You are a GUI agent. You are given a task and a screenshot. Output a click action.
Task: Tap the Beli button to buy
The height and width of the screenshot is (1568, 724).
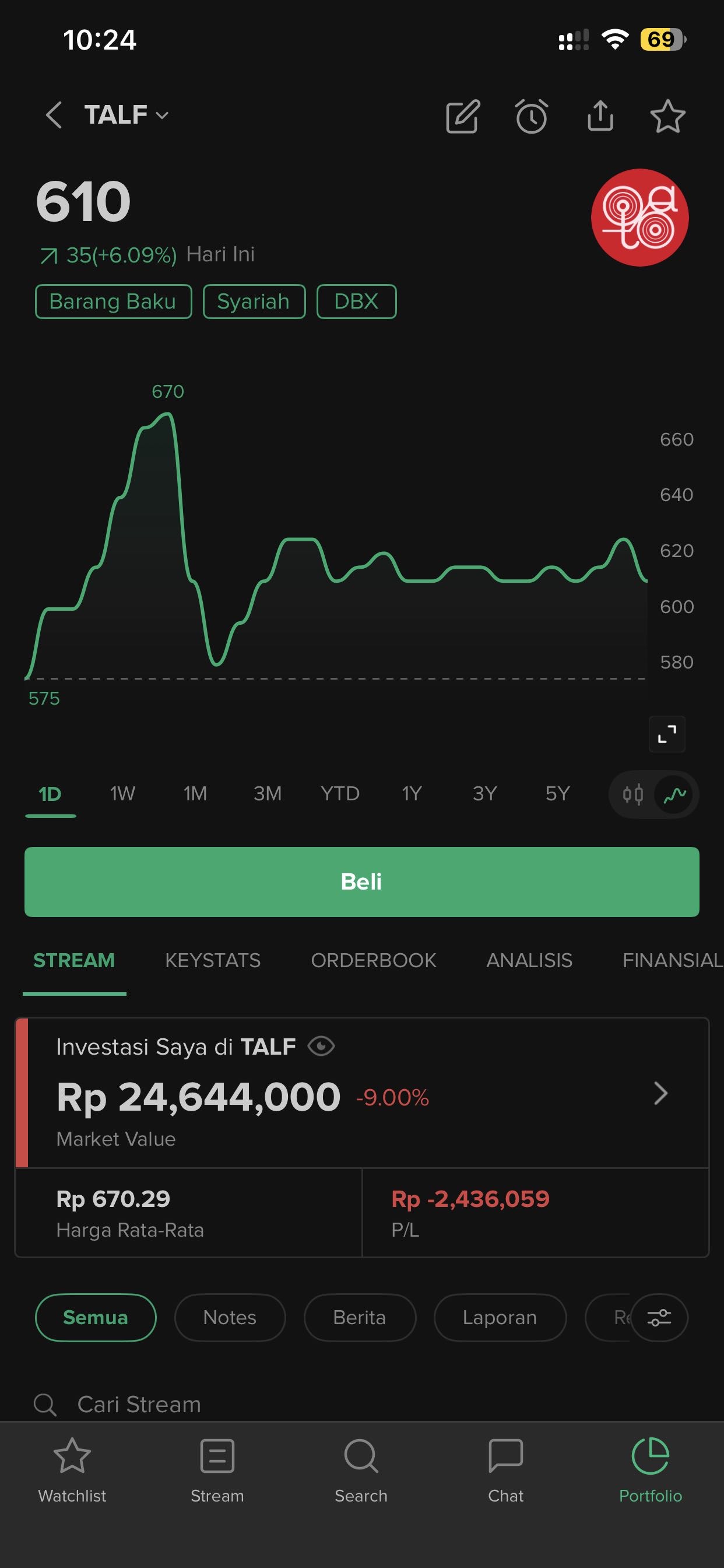tap(361, 881)
